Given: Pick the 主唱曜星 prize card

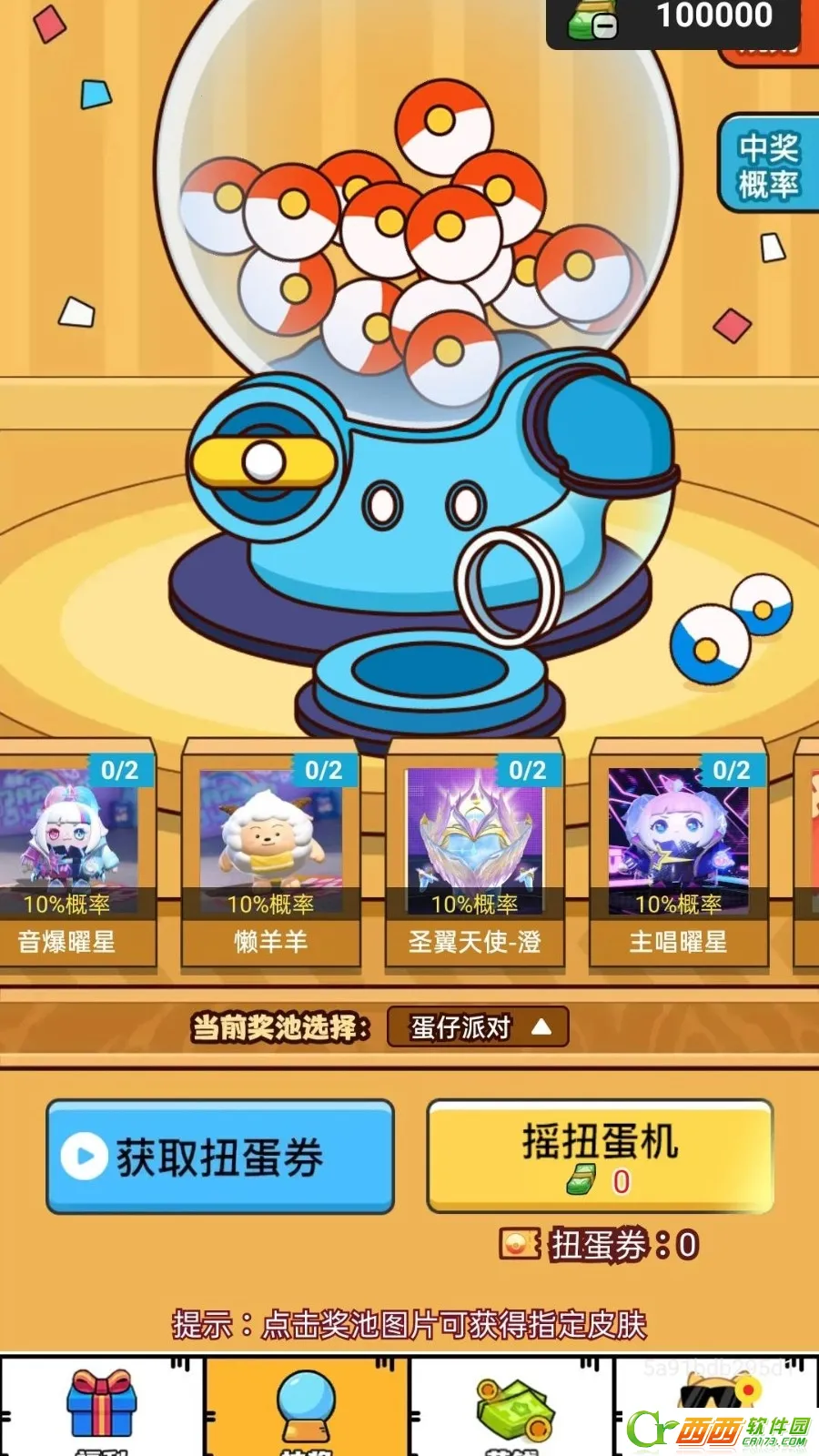Looking at the screenshot, I should pos(678,855).
